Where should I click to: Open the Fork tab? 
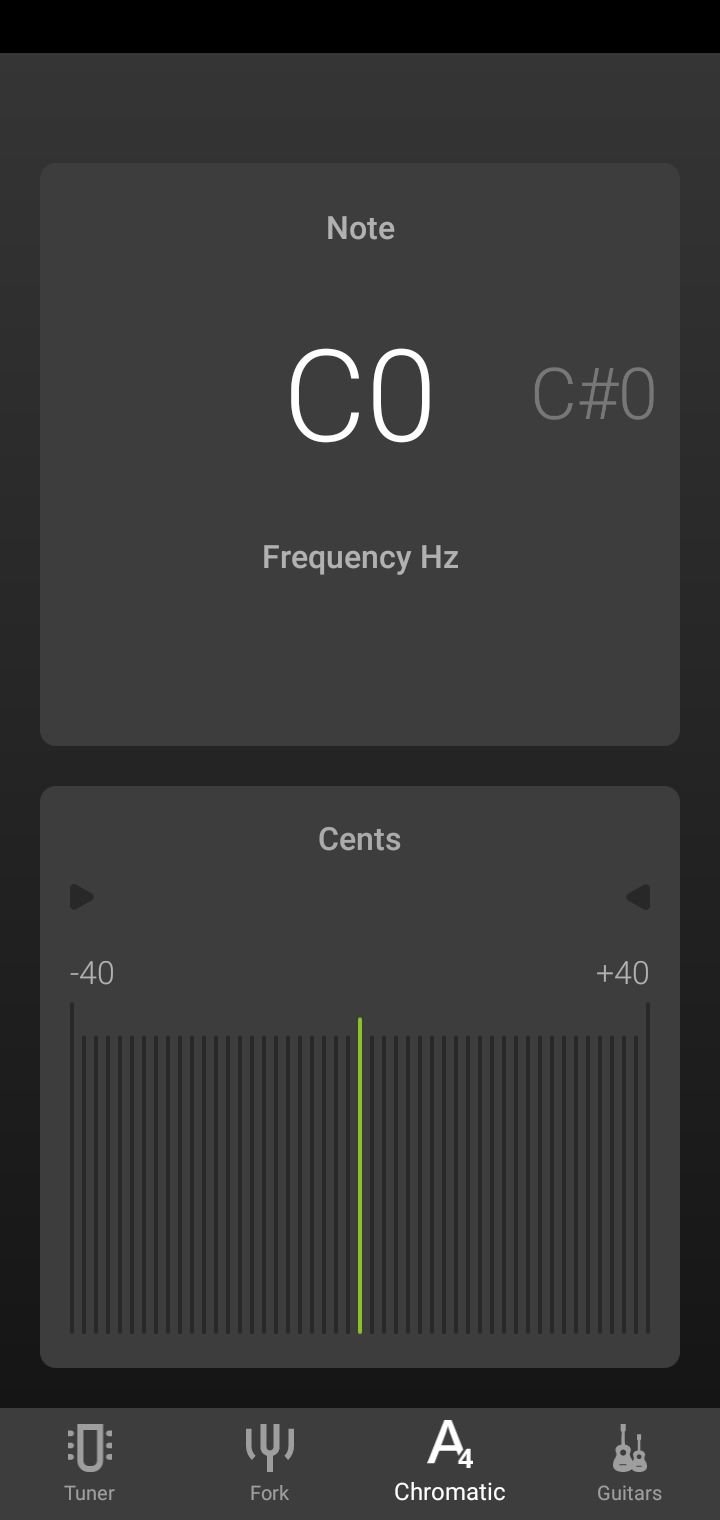[270, 1463]
